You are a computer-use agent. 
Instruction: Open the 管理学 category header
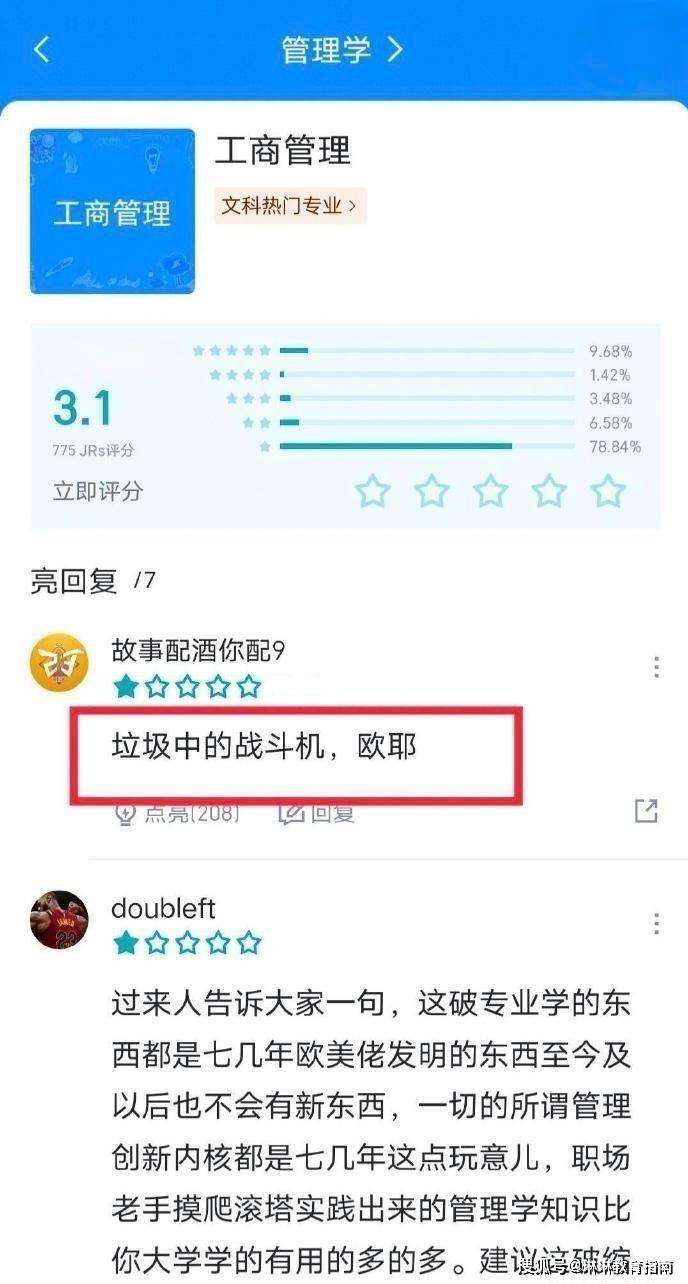coord(340,49)
